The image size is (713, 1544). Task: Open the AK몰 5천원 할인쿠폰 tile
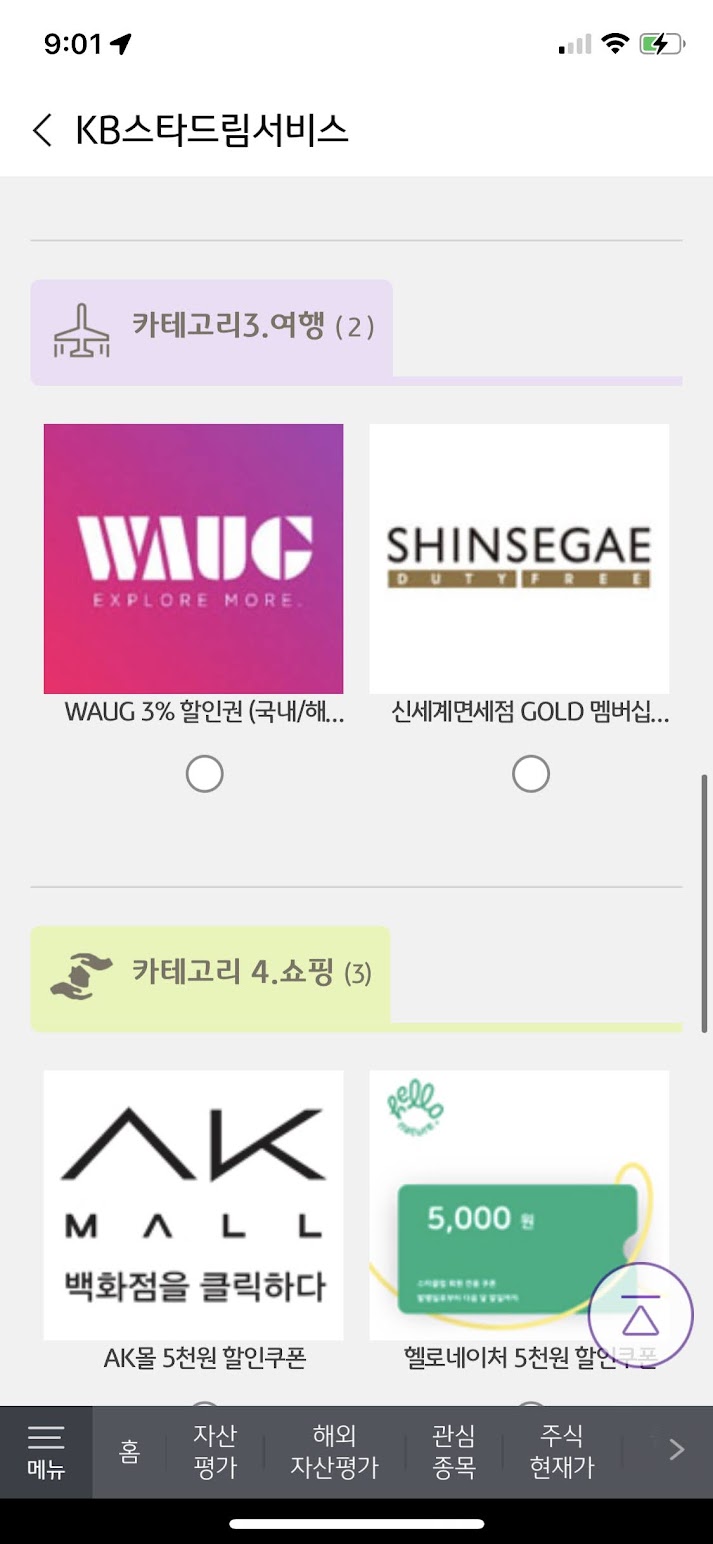[x=194, y=1205]
